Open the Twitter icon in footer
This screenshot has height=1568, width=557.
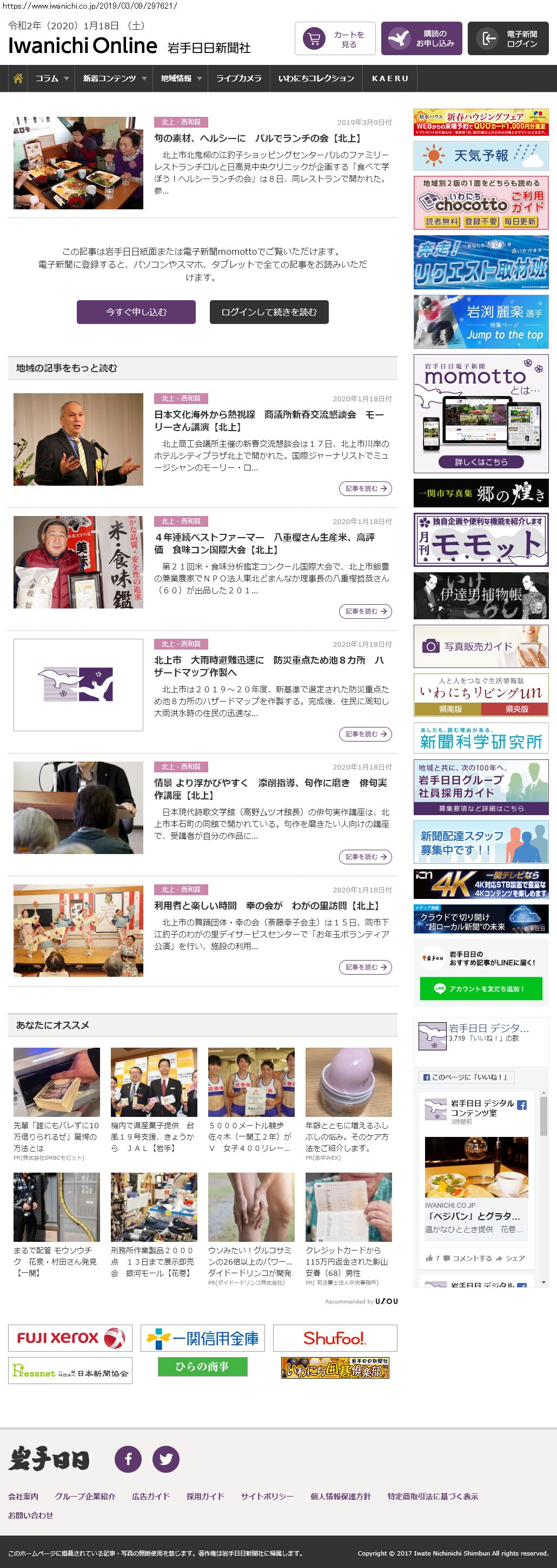[165, 1458]
